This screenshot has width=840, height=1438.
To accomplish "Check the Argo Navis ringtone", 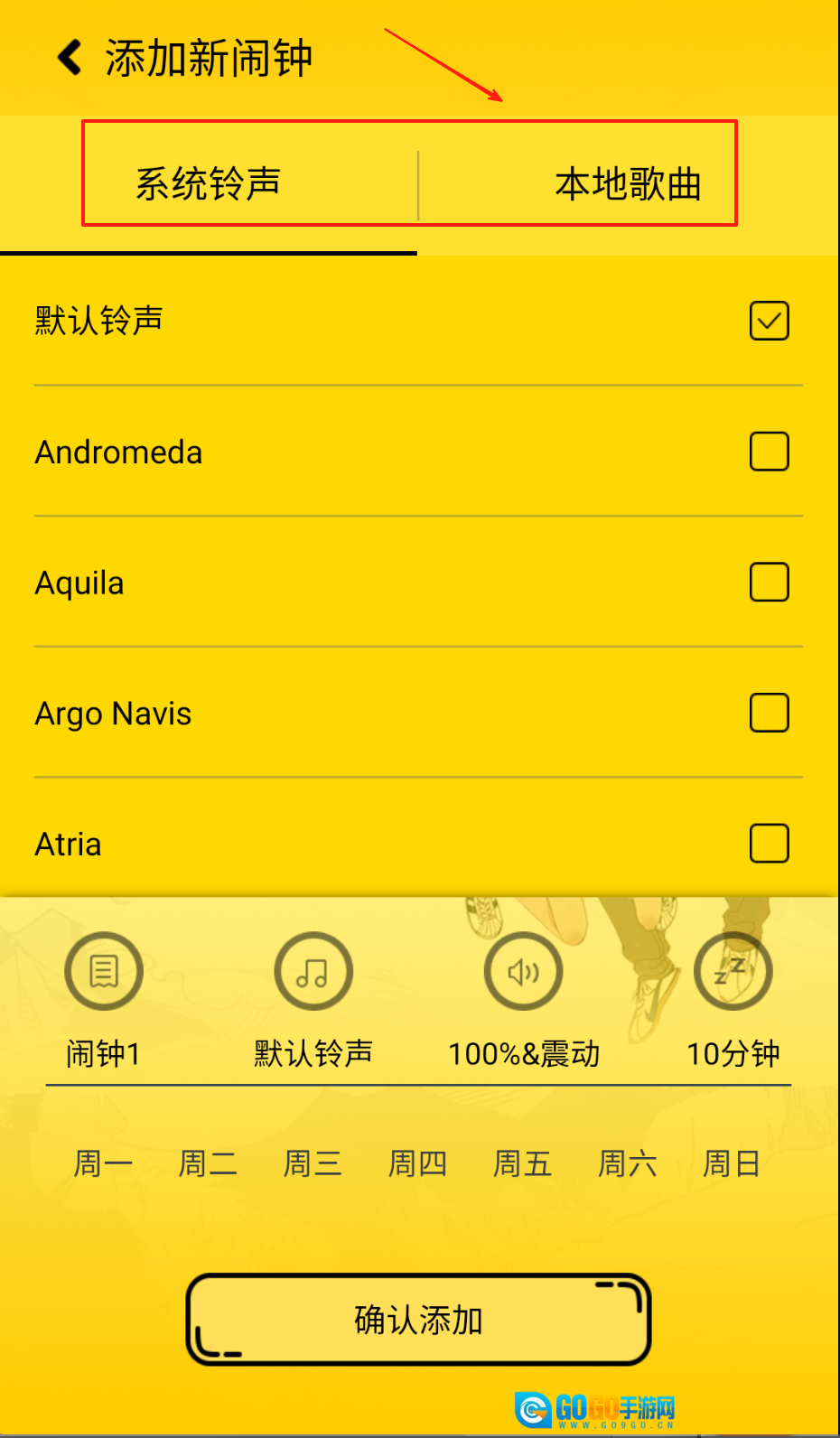I will coord(769,713).
